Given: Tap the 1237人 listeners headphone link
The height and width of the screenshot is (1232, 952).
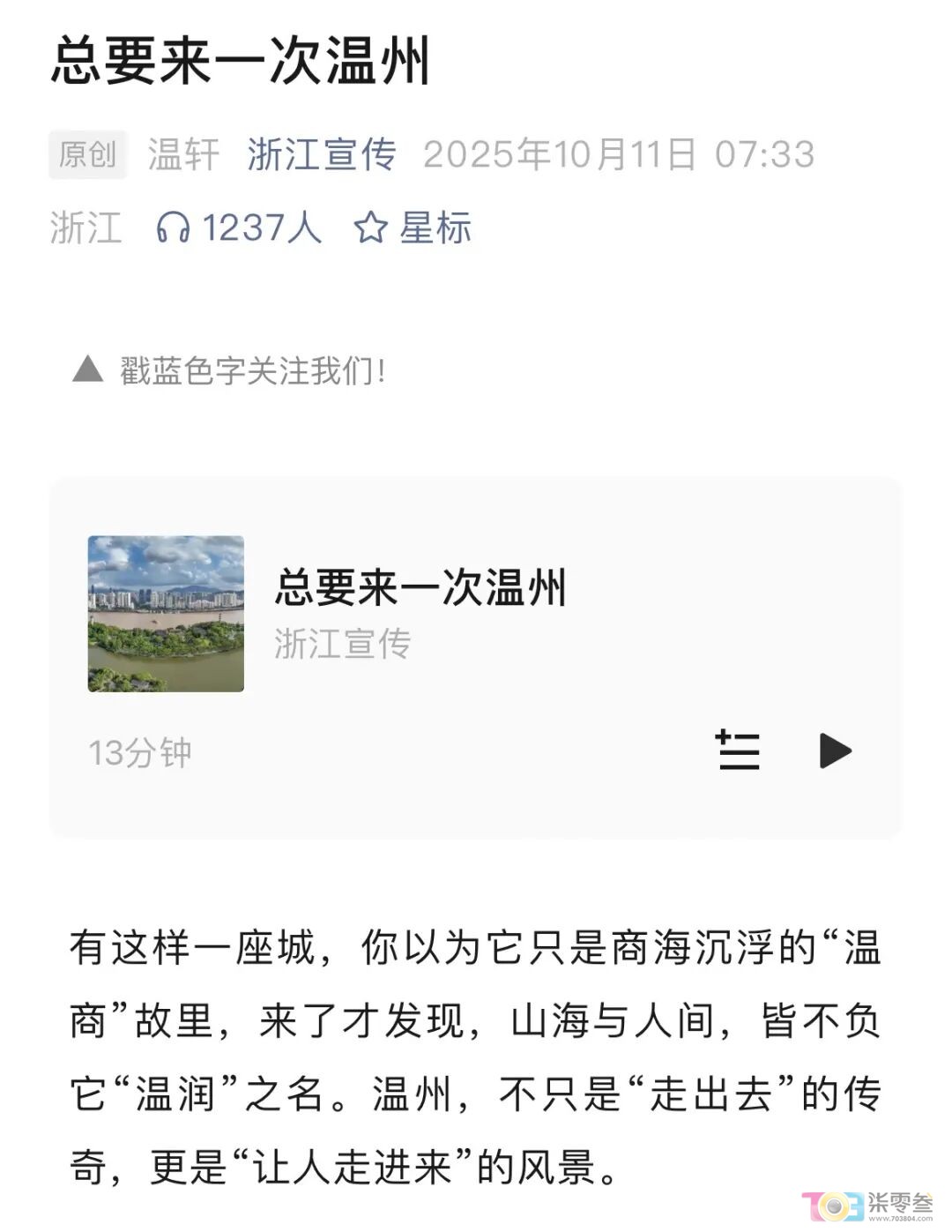Looking at the screenshot, I should (x=238, y=228).
